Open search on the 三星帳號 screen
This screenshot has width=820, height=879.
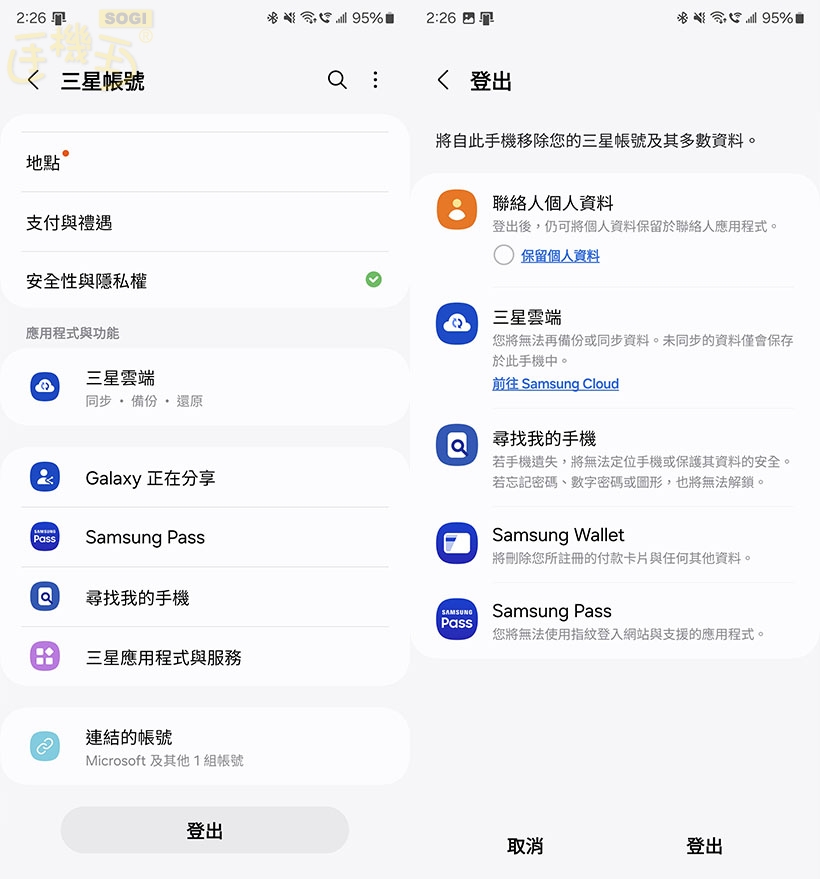pos(337,80)
